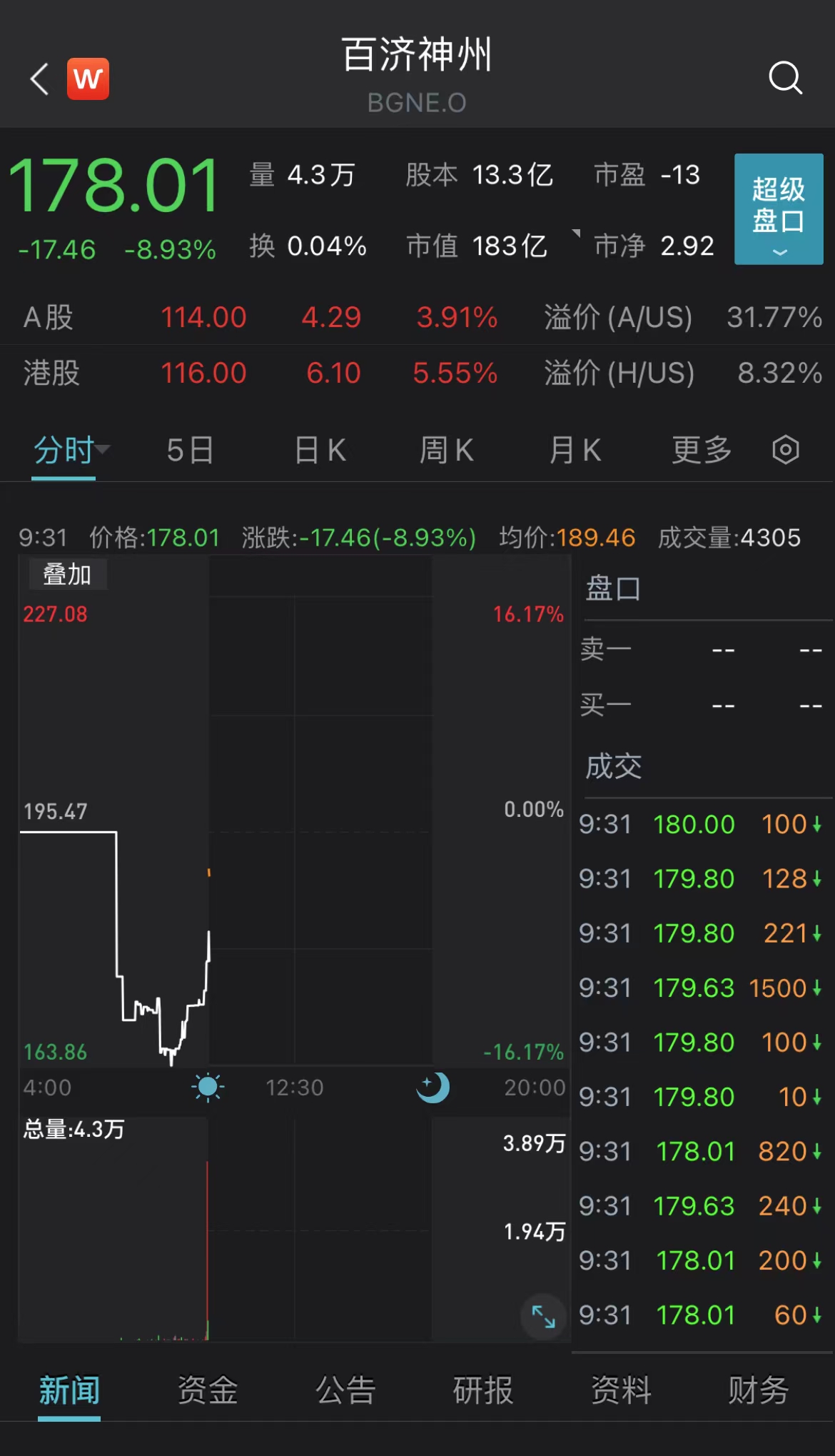This screenshot has height=1456, width=835.
Task: Go back using the top-left arrow
Action: tap(40, 79)
